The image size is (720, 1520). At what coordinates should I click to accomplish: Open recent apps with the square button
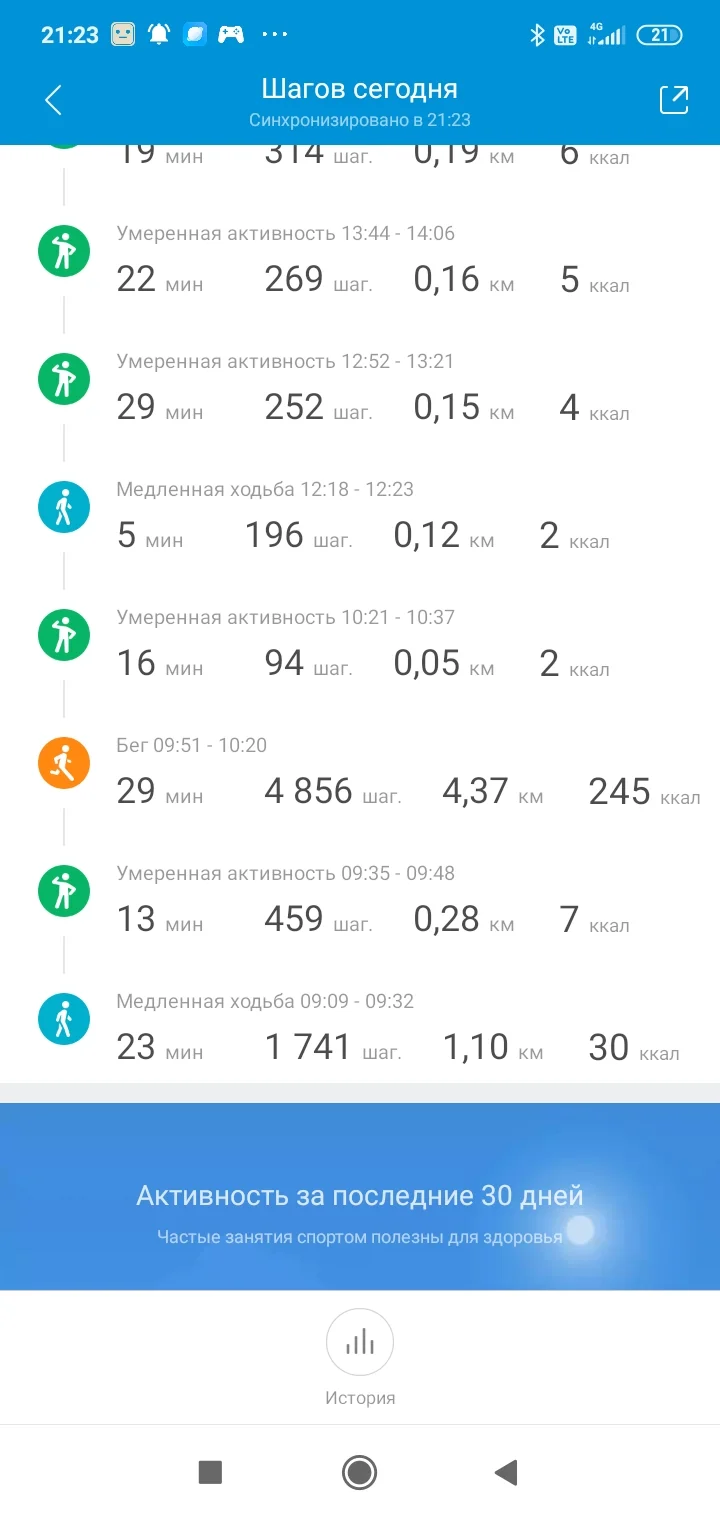(x=210, y=1472)
